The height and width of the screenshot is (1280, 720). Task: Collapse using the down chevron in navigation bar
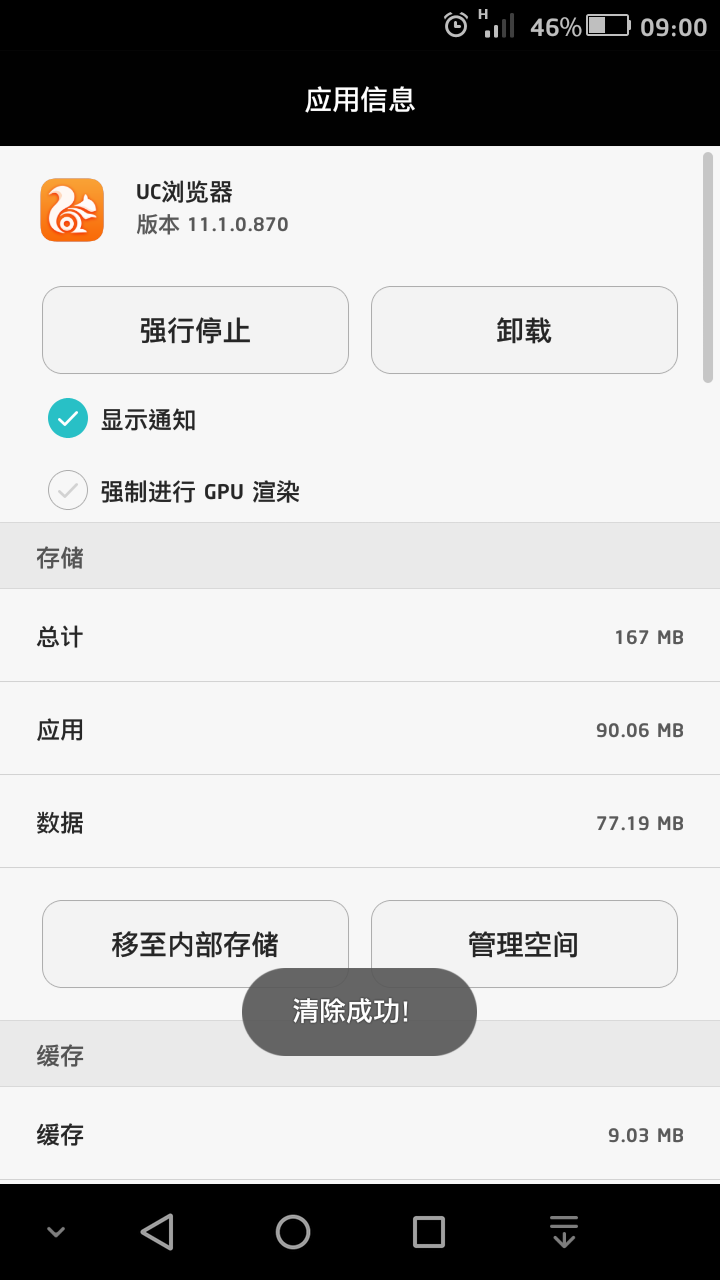point(55,1231)
